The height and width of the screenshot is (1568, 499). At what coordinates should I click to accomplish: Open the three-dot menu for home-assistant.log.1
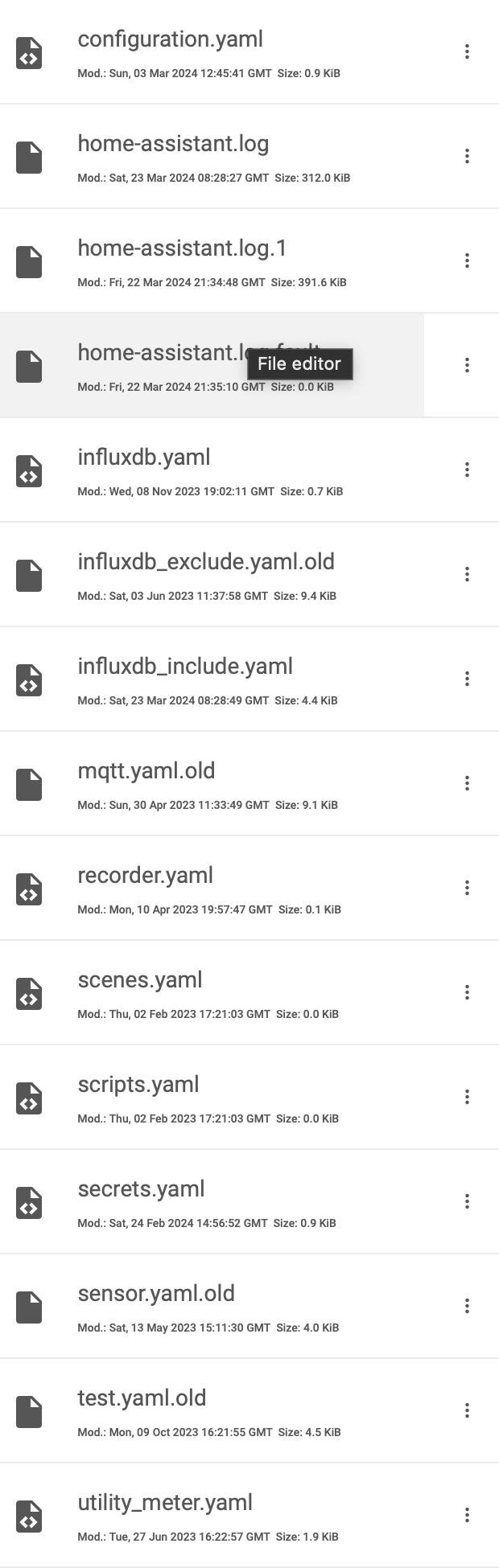pos(467,261)
